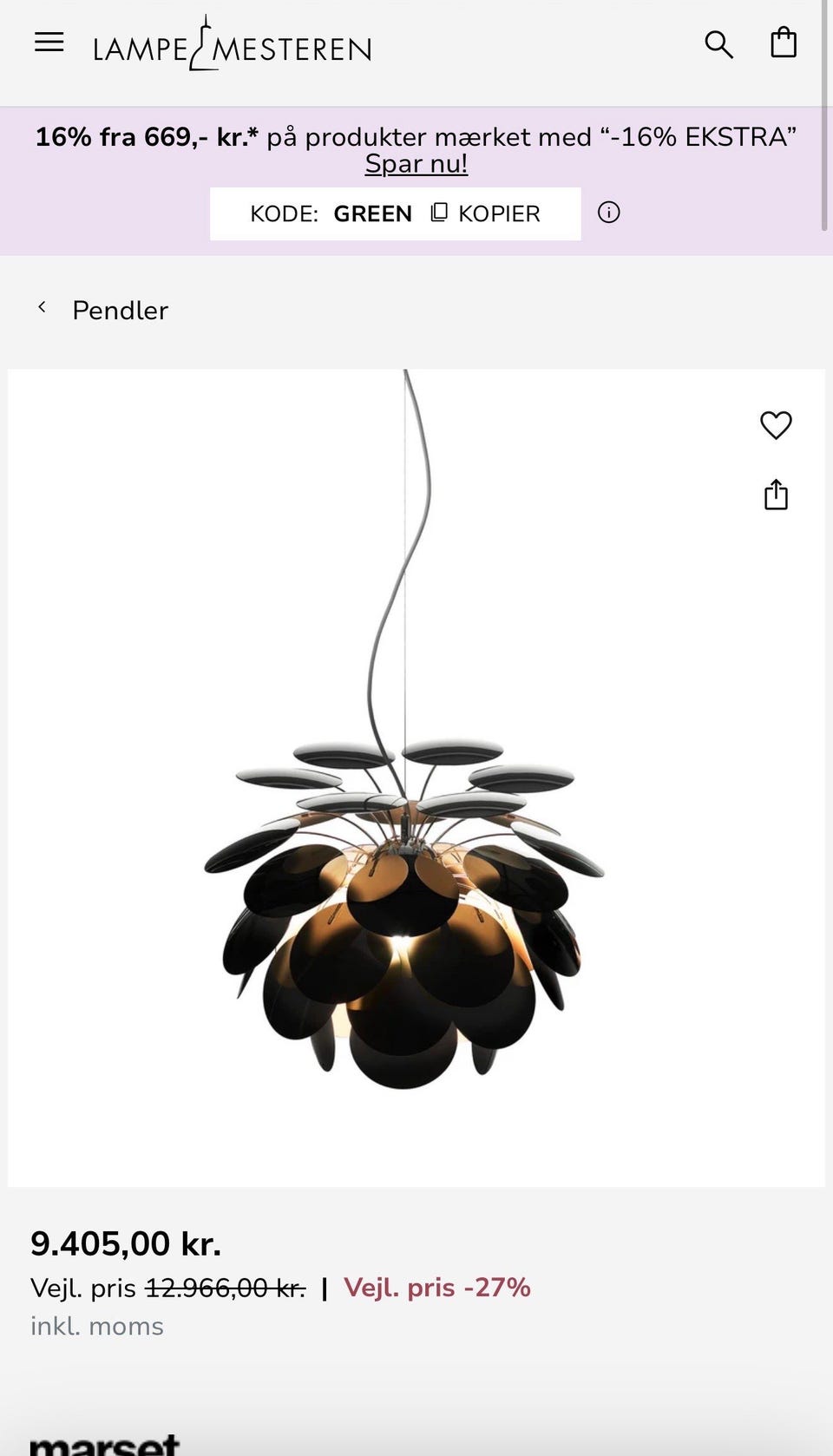Click the crossed-out 12.966,00 kr. price
The height and width of the screenshot is (1456, 833).
226,1288
